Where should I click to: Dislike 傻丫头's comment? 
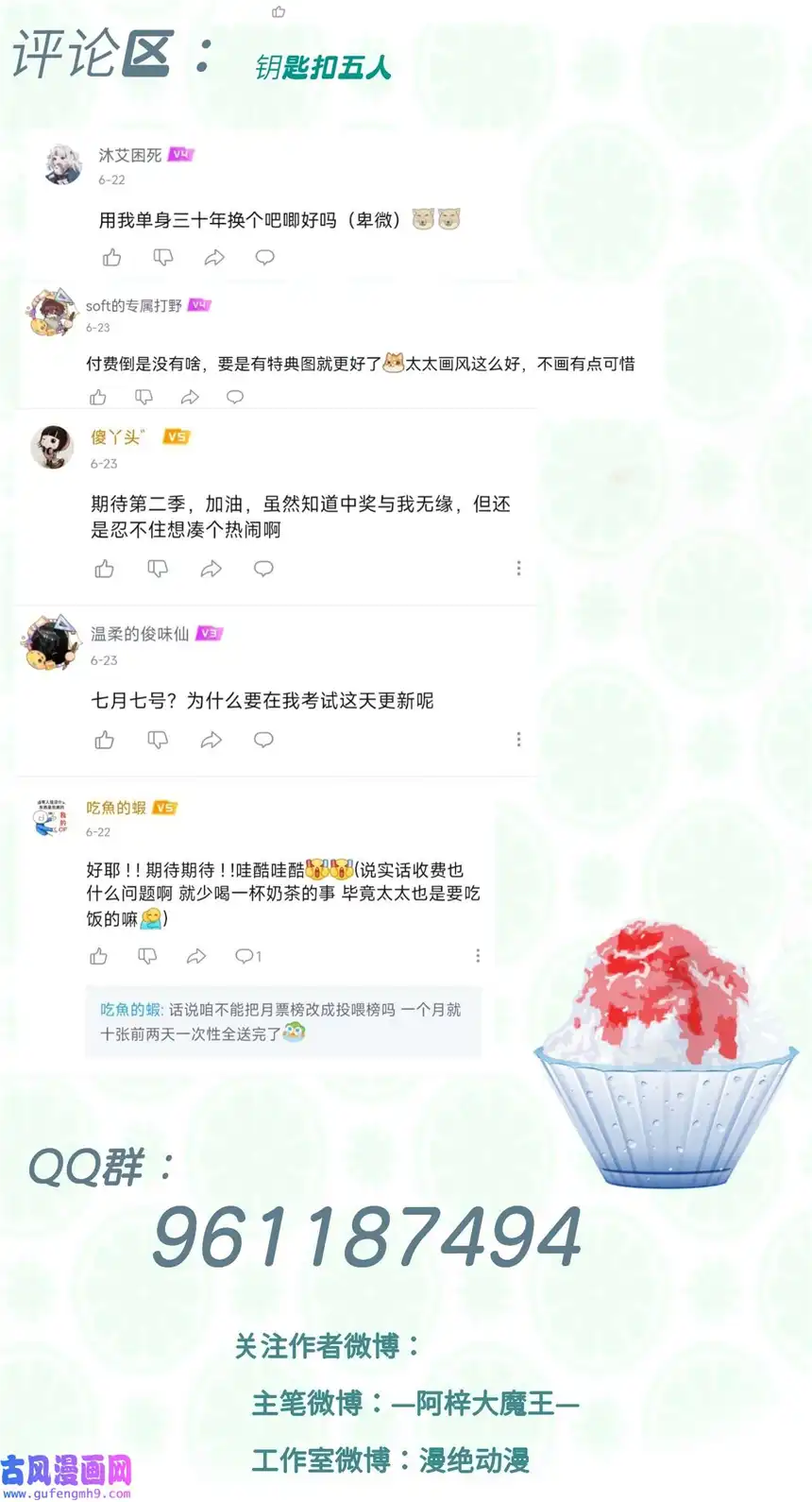[x=158, y=568]
